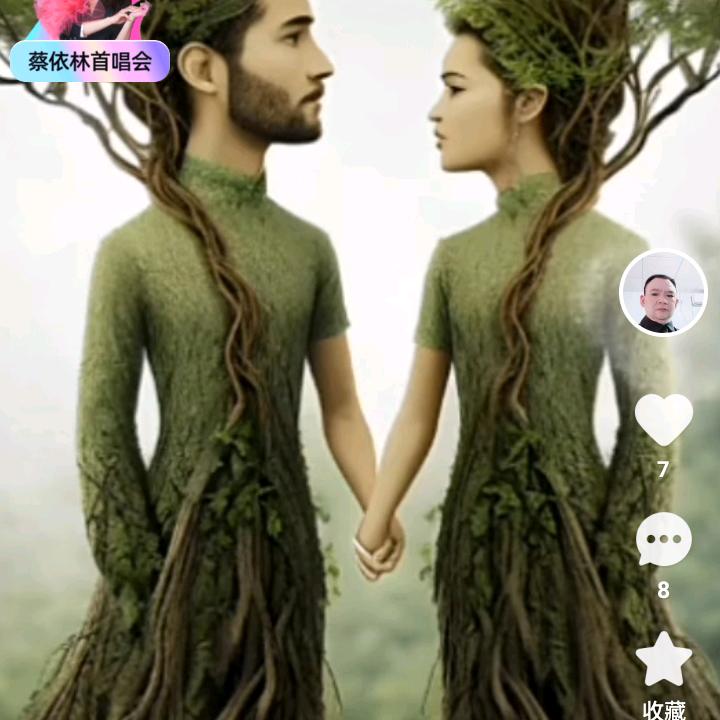The height and width of the screenshot is (720, 720).
Task: Open the 蔡依林首唱会 banner
Action: (x=90, y=60)
